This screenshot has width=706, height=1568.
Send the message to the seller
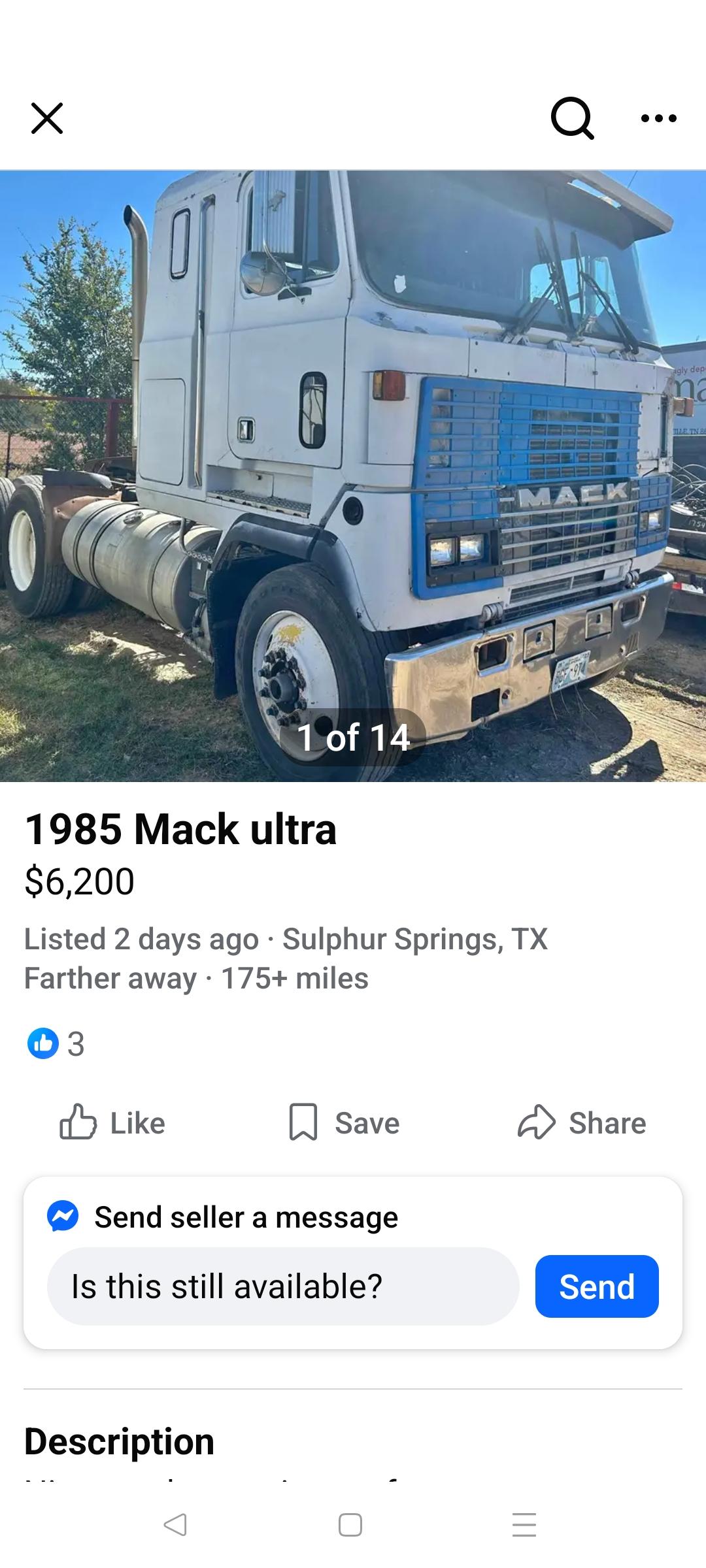[x=596, y=1286]
